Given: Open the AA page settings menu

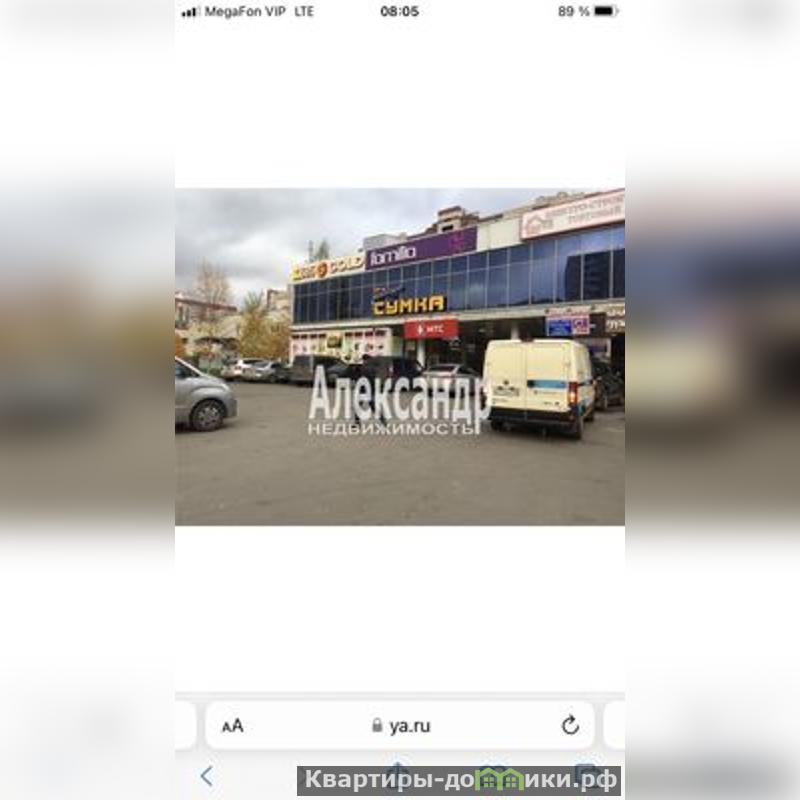Looking at the screenshot, I should pyautogui.click(x=232, y=726).
